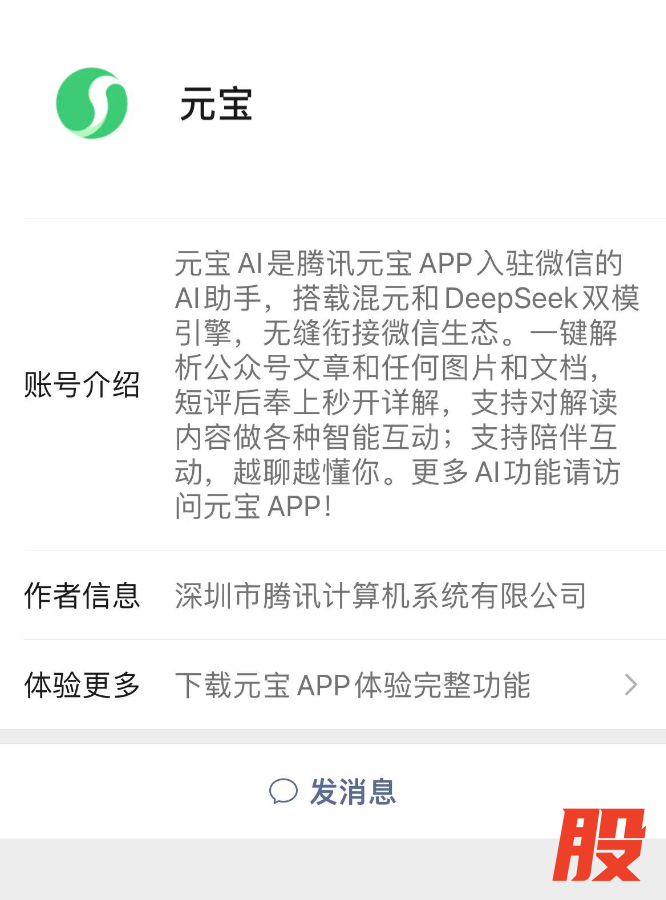View 元宝 profile avatar
Screen dimensions: 666x900
(x=92, y=103)
